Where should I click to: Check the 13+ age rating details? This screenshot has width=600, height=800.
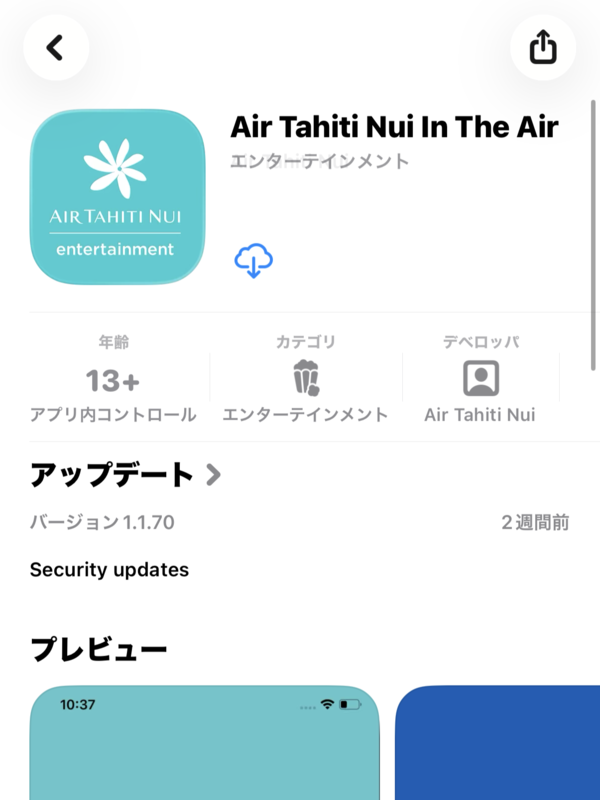(x=113, y=380)
